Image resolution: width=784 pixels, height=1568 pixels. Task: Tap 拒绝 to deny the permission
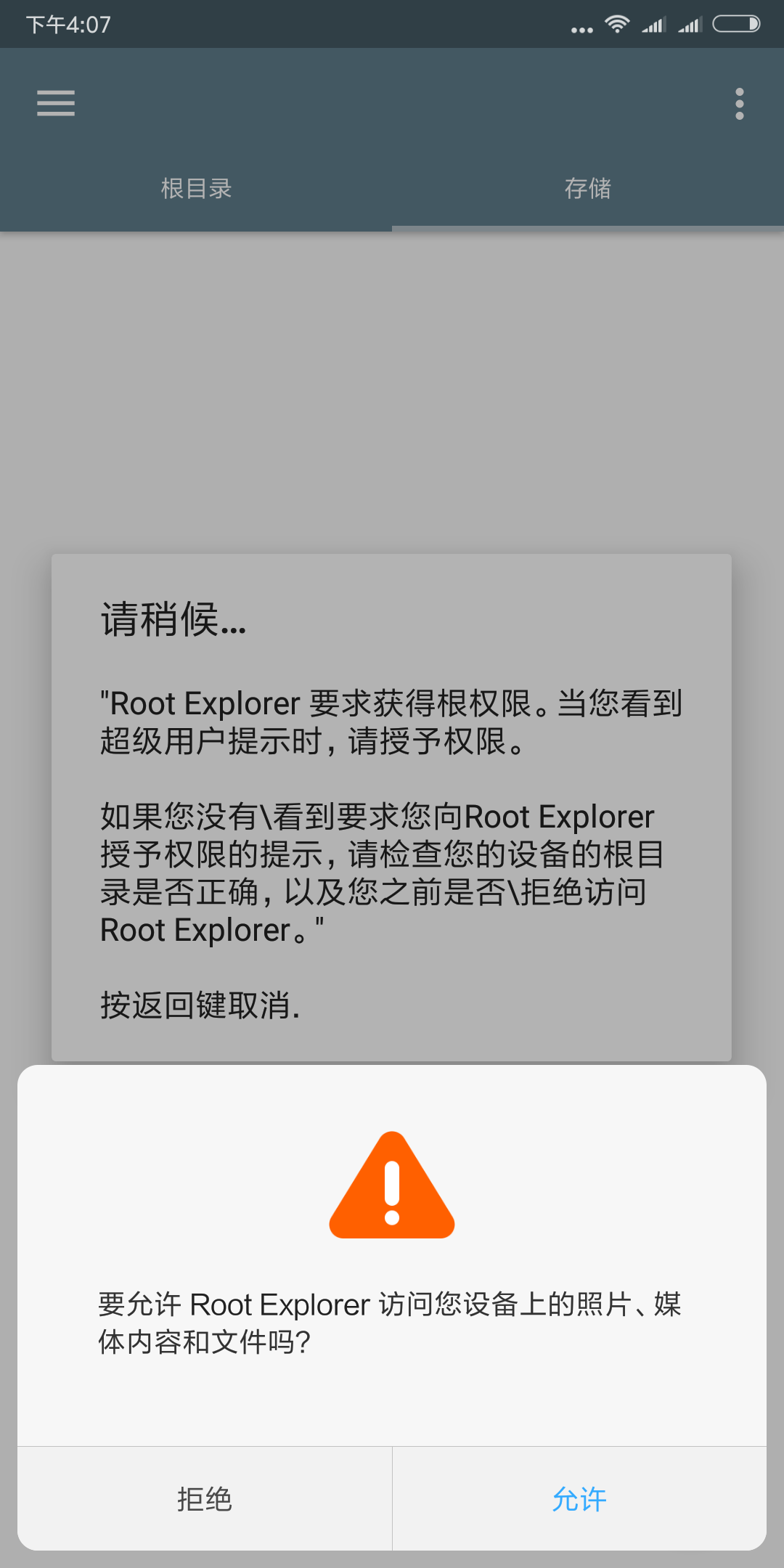click(x=205, y=1499)
